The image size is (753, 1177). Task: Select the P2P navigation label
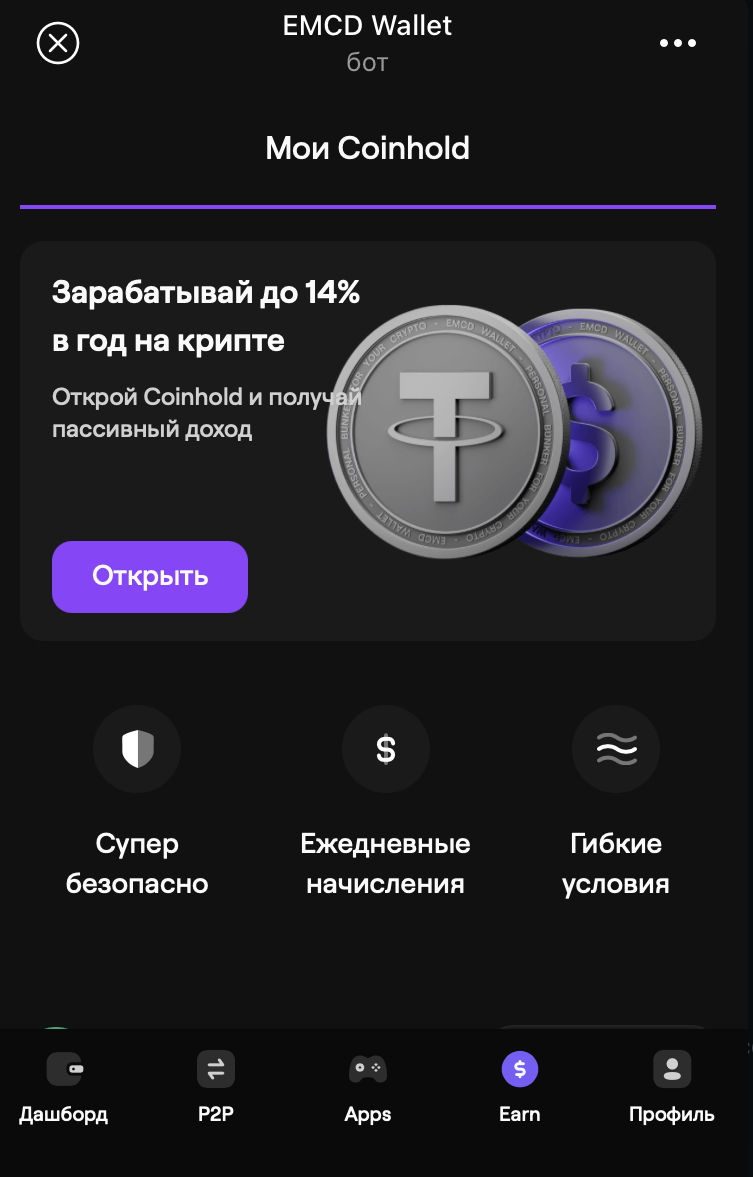(x=216, y=1114)
